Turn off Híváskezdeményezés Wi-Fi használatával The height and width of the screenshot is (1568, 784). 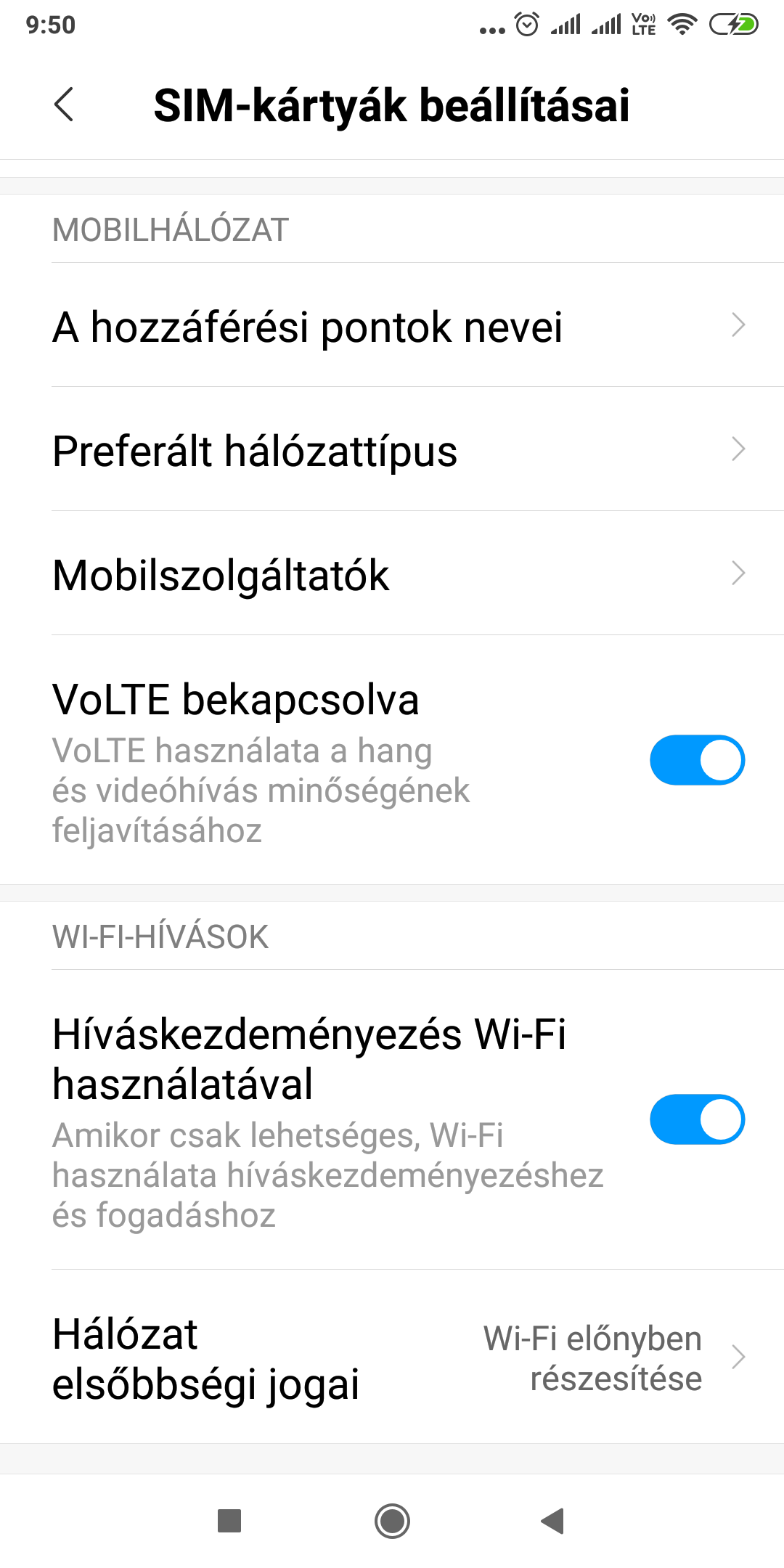(697, 1119)
